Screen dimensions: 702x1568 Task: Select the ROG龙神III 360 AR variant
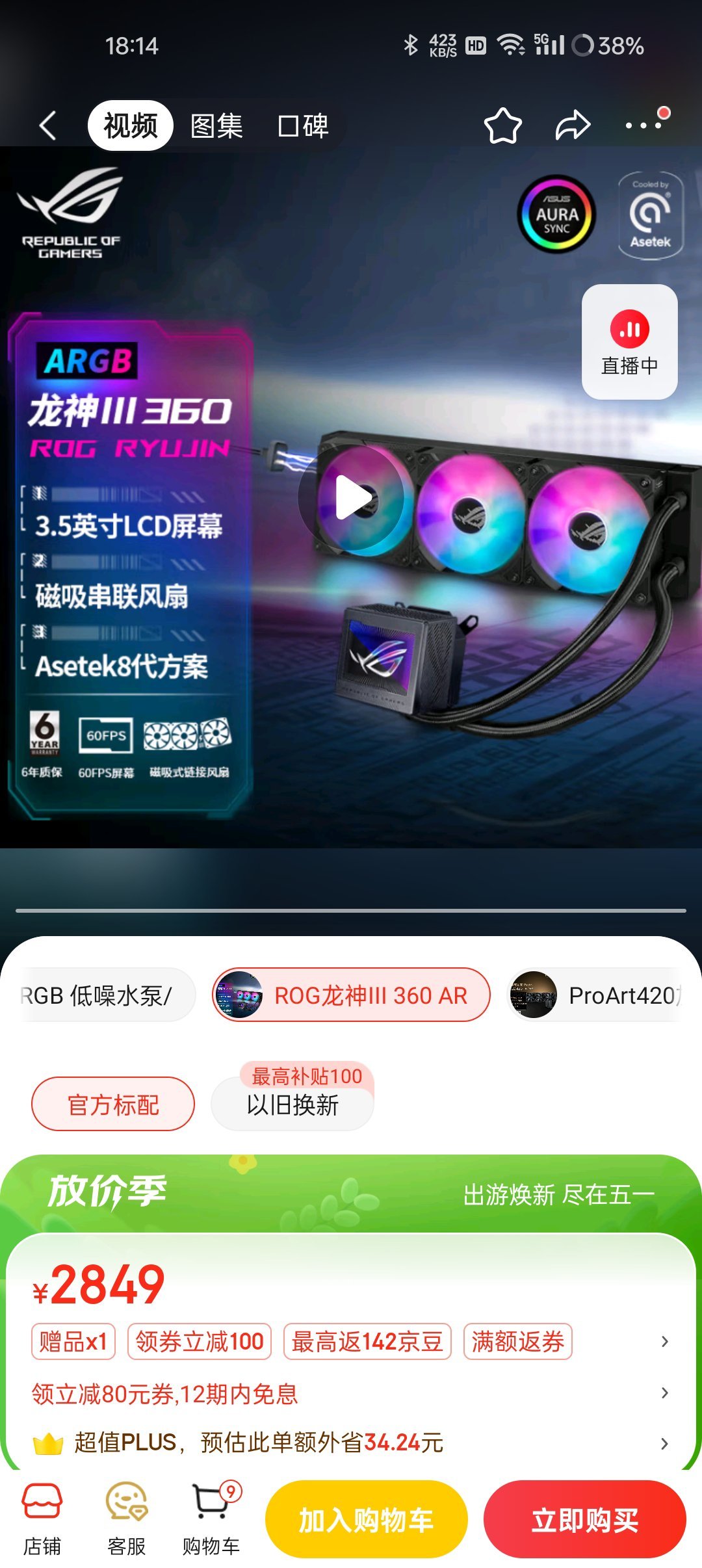click(x=352, y=995)
